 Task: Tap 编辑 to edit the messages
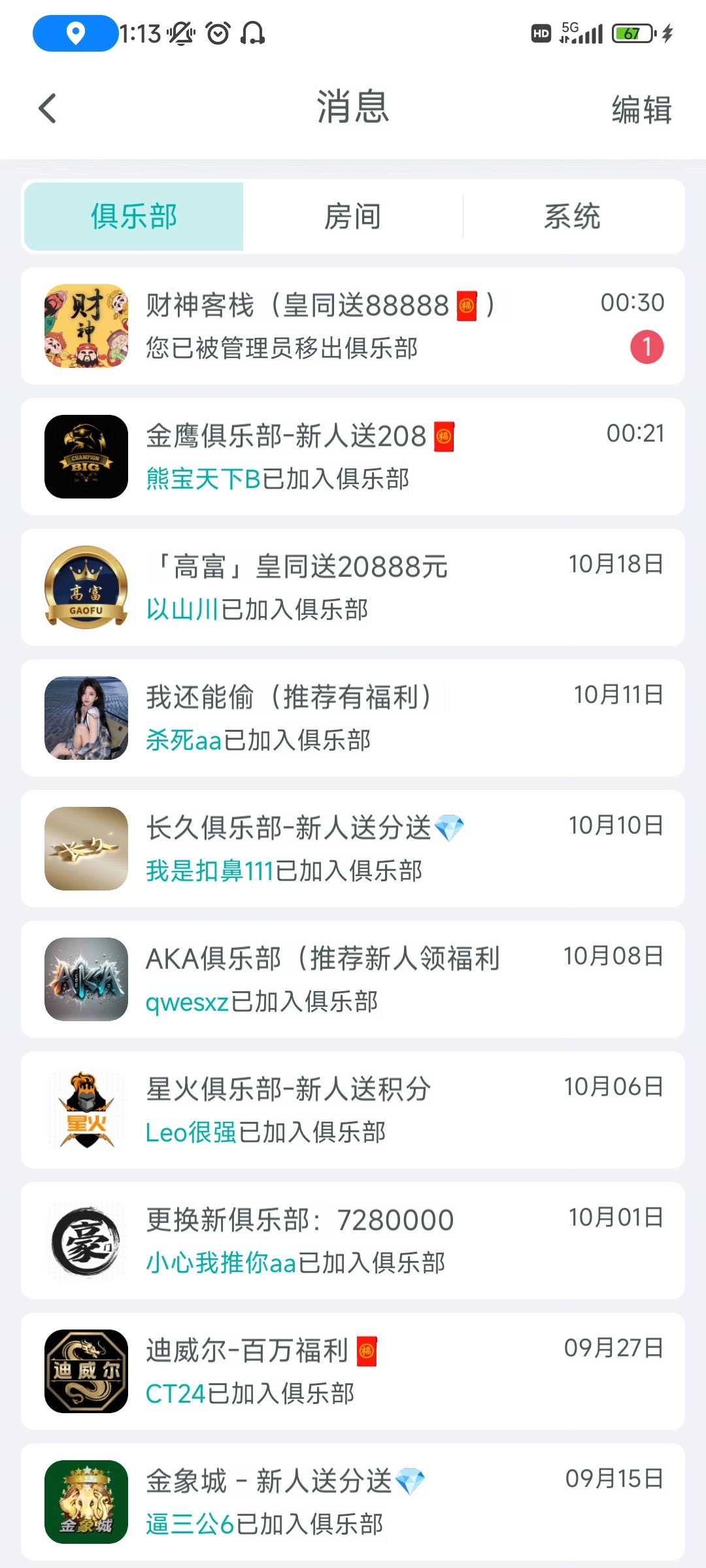coord(641,110)
